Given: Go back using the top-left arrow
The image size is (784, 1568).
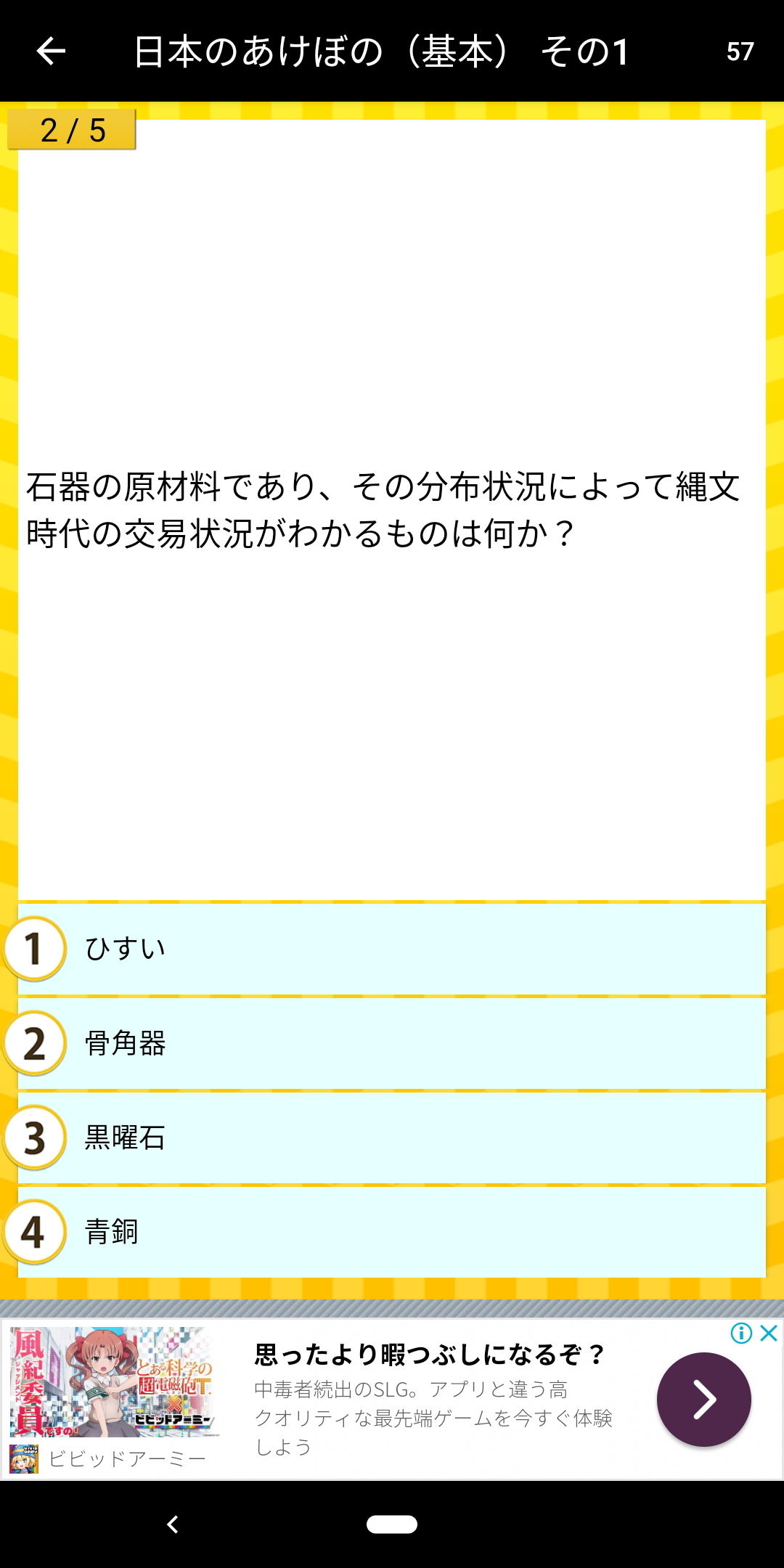Looking at the screenshot, I should (x=51, y=51).
